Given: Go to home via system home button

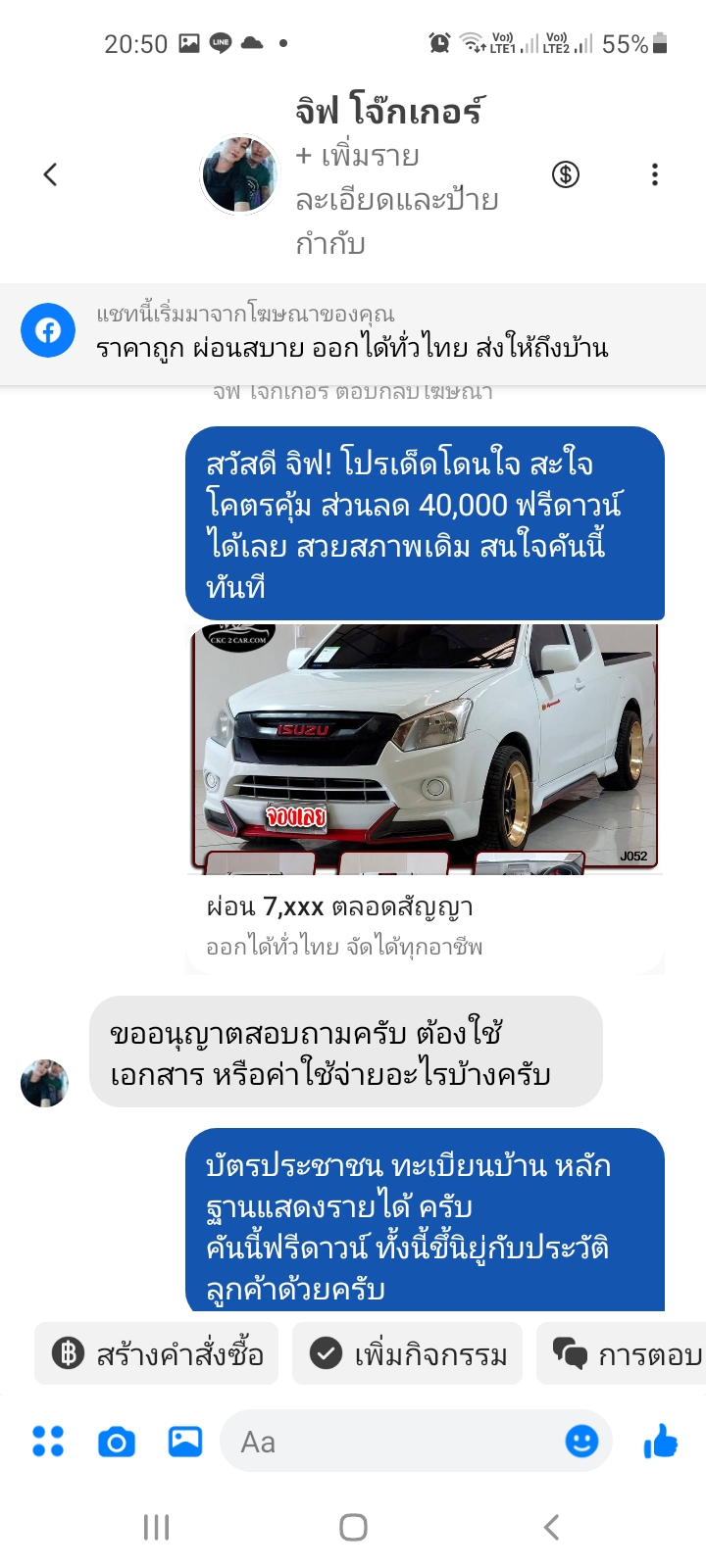Looking at the screenshot, I should tap(353, 1527).
